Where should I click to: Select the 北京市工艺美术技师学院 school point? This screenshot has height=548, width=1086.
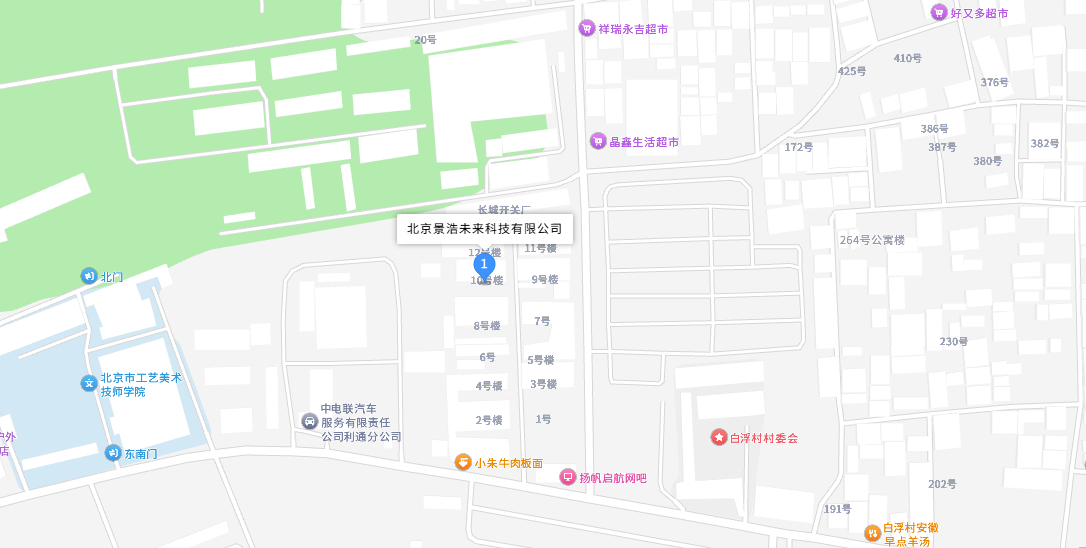coord(89,383)
